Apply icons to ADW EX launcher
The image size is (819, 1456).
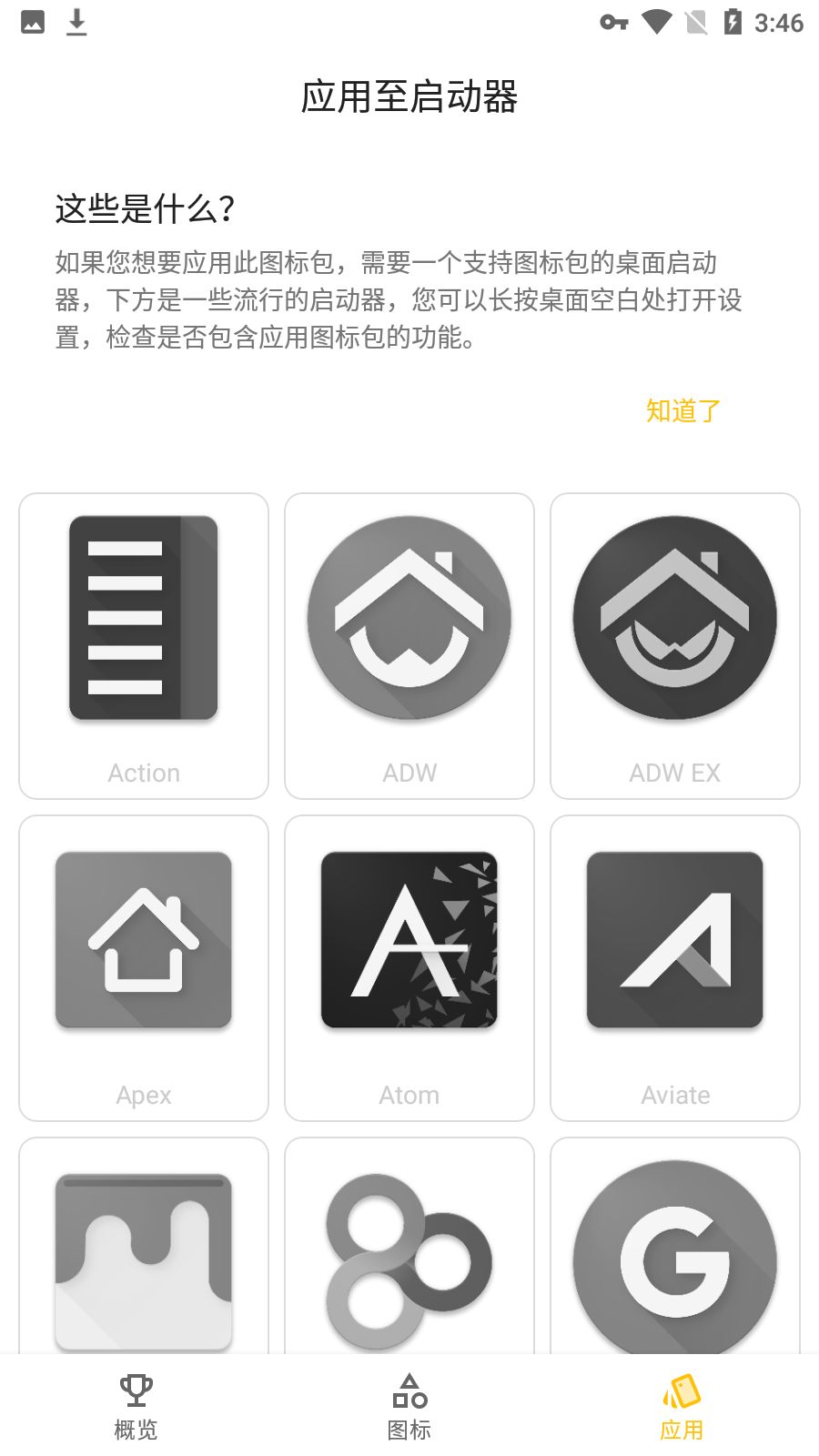[675, 646]
